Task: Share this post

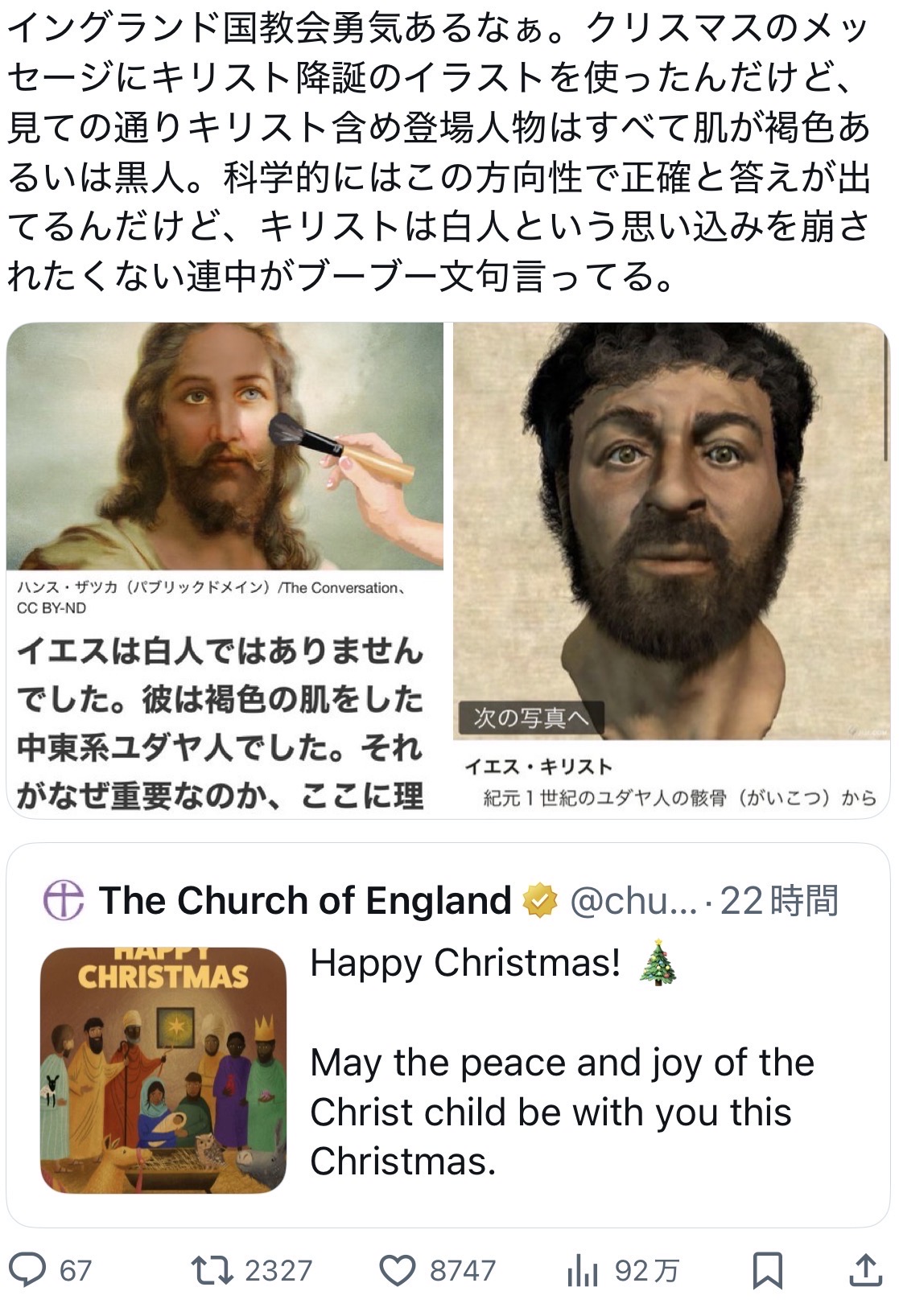Action: [x=865, y=1270]
